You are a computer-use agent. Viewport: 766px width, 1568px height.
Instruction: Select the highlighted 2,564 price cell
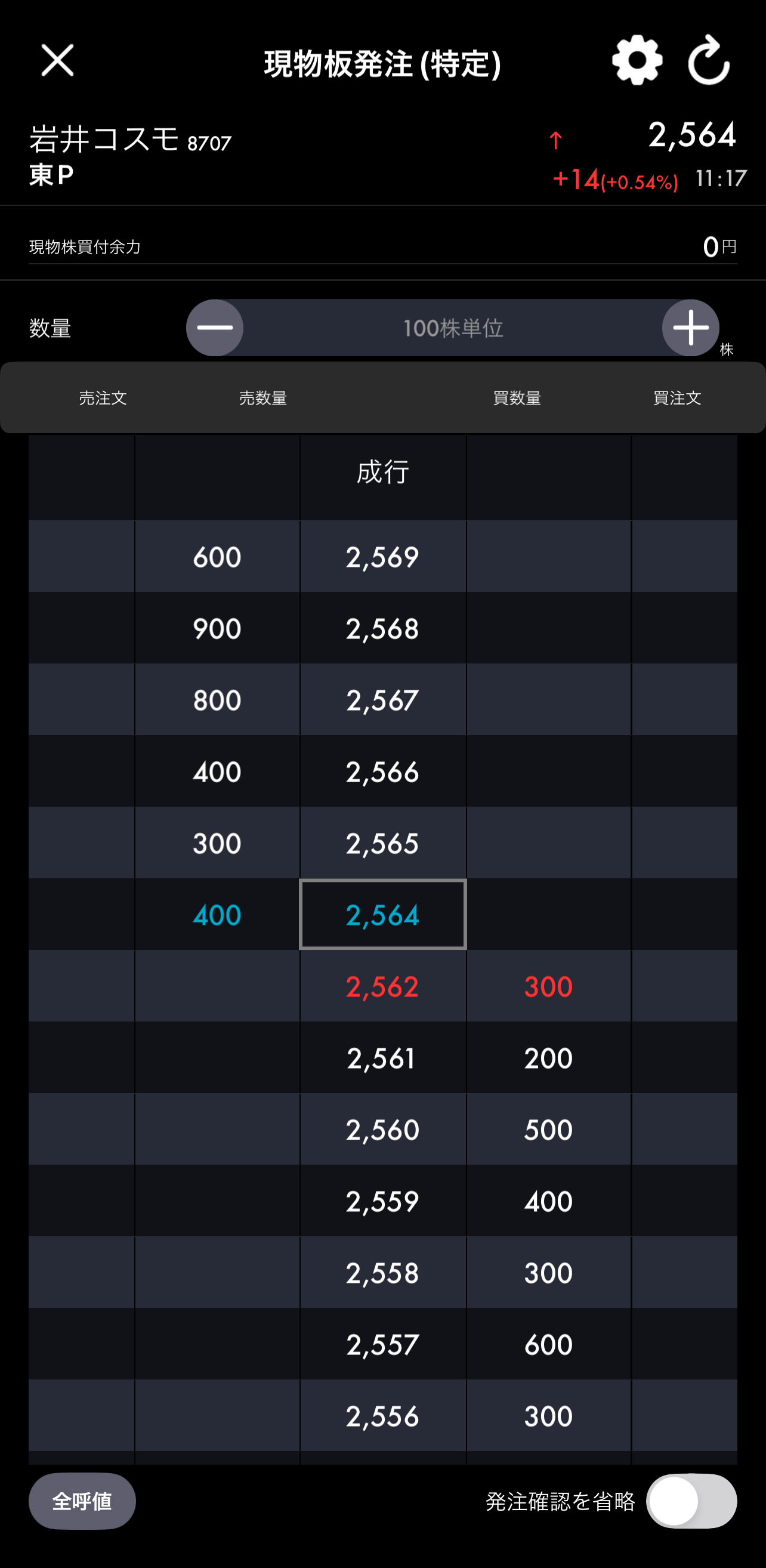click(x=382, y=915)
